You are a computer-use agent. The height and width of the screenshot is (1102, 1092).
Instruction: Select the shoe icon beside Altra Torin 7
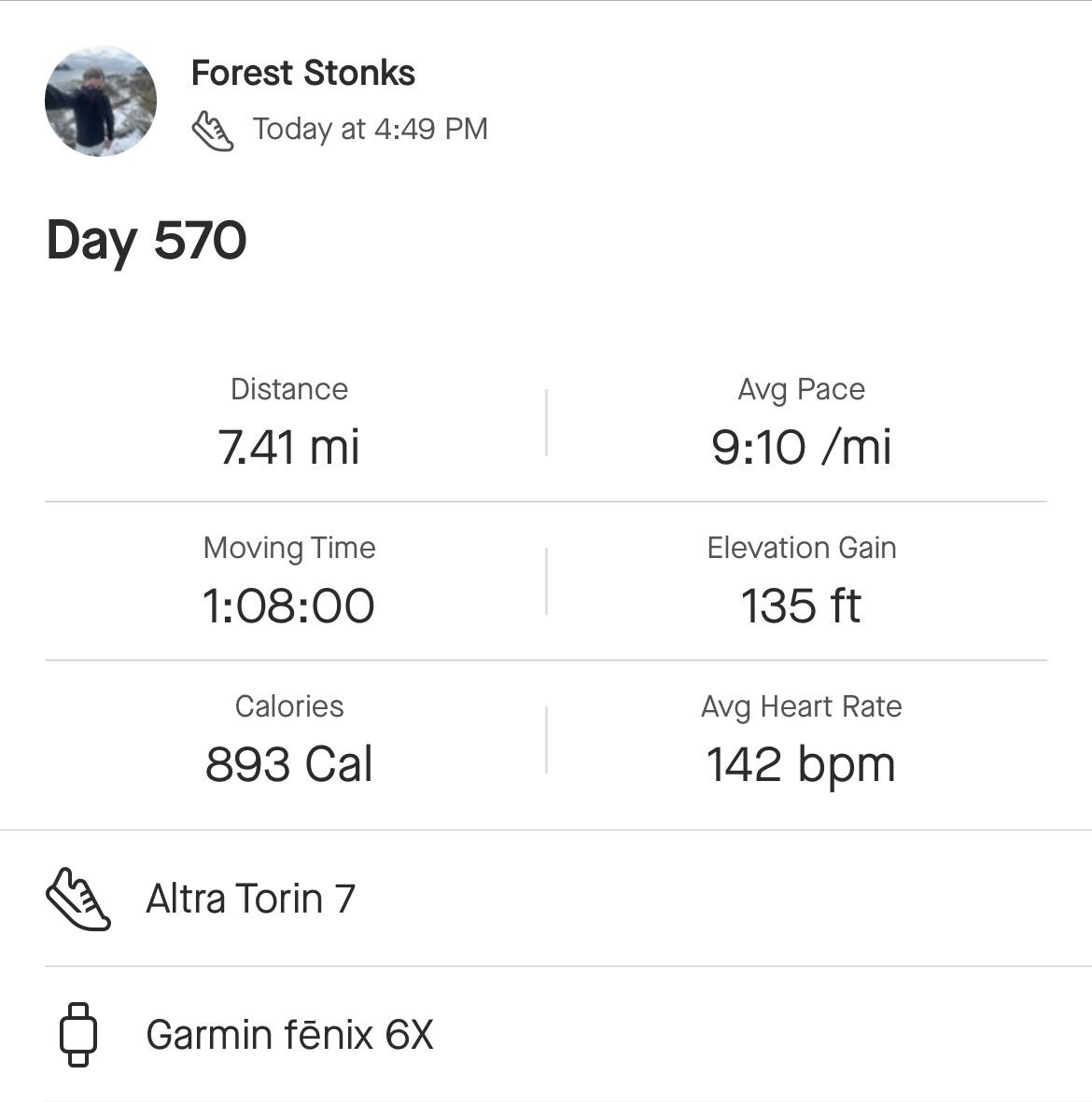(x=79, y=899)
